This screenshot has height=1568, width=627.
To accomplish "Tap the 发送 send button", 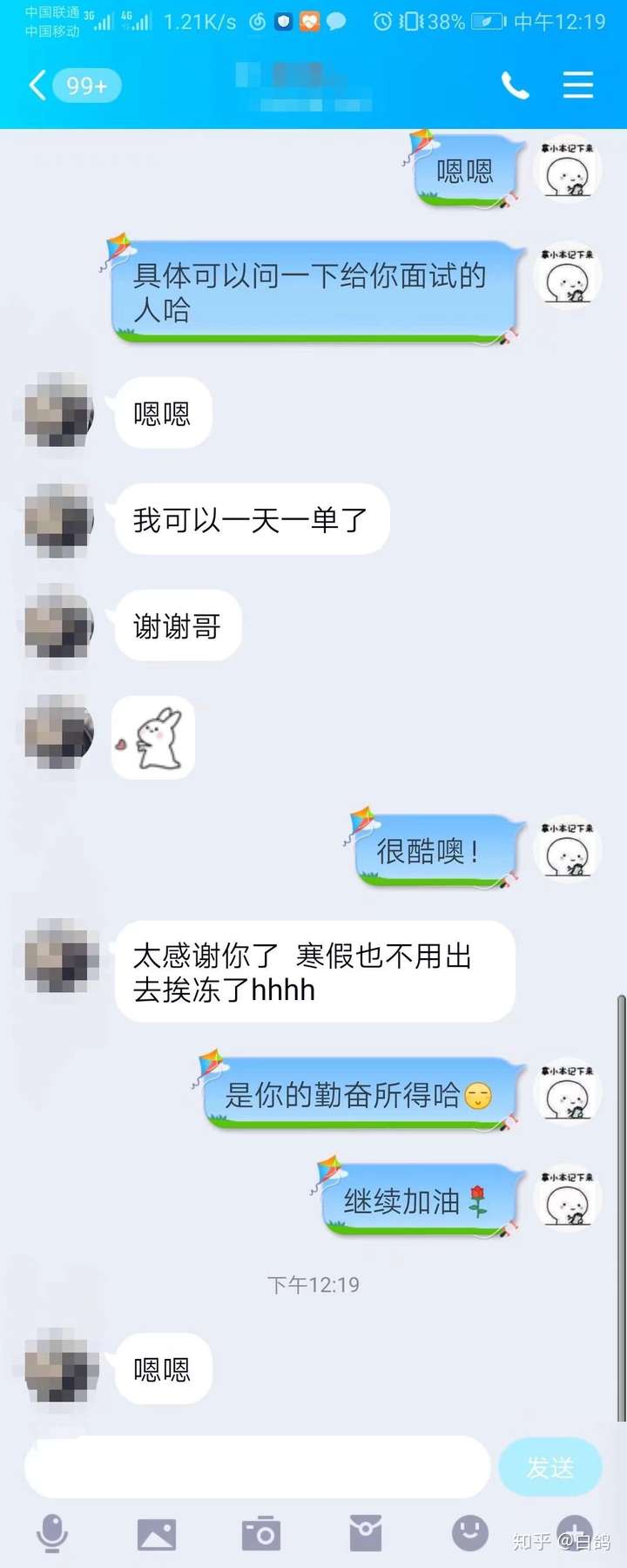I will pyautogui.click(x=549, y=1468).
